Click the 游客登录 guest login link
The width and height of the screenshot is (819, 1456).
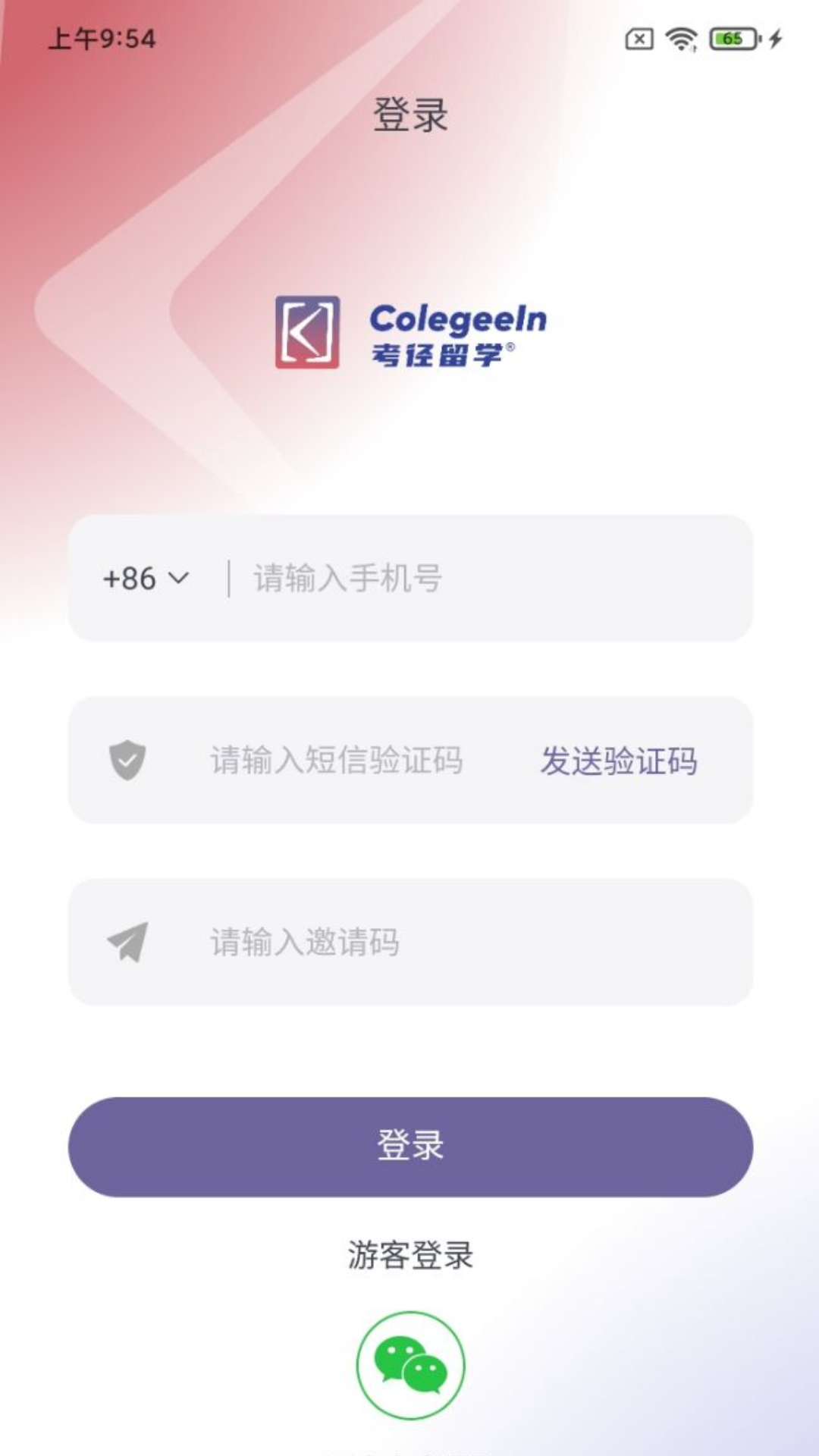409,1255
